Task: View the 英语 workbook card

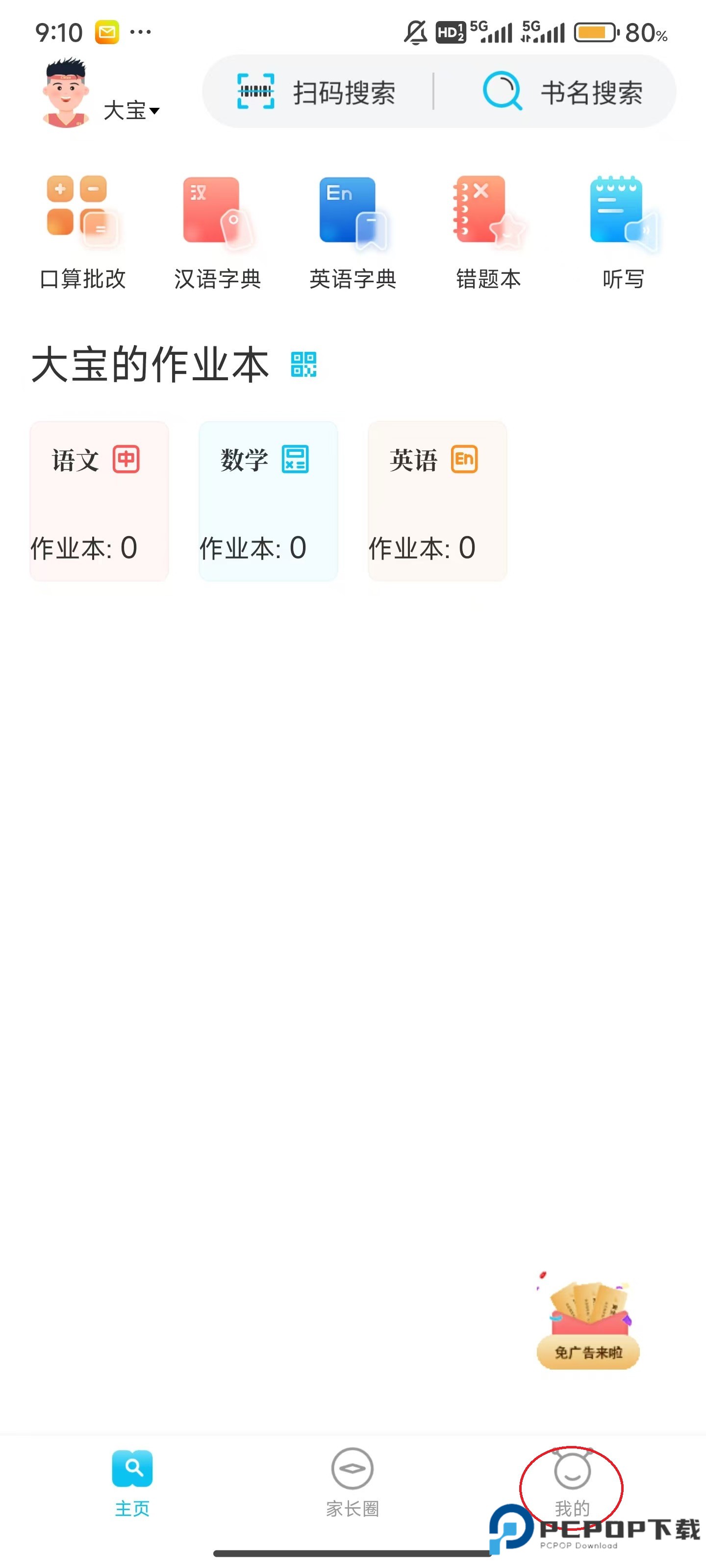Action: point(437,501)
